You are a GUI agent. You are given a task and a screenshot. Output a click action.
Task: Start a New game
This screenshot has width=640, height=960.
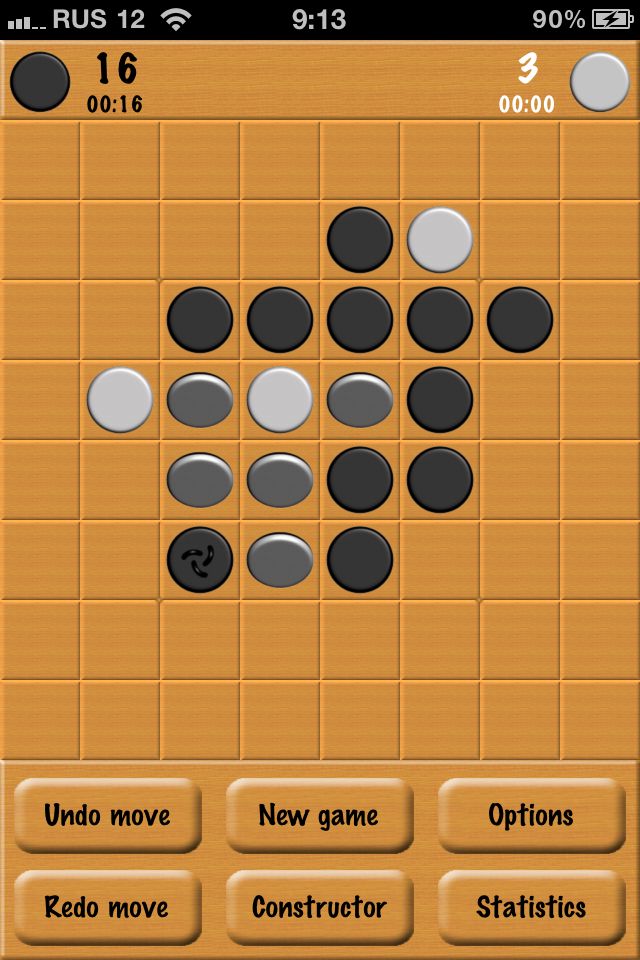(x=319, y=815)
